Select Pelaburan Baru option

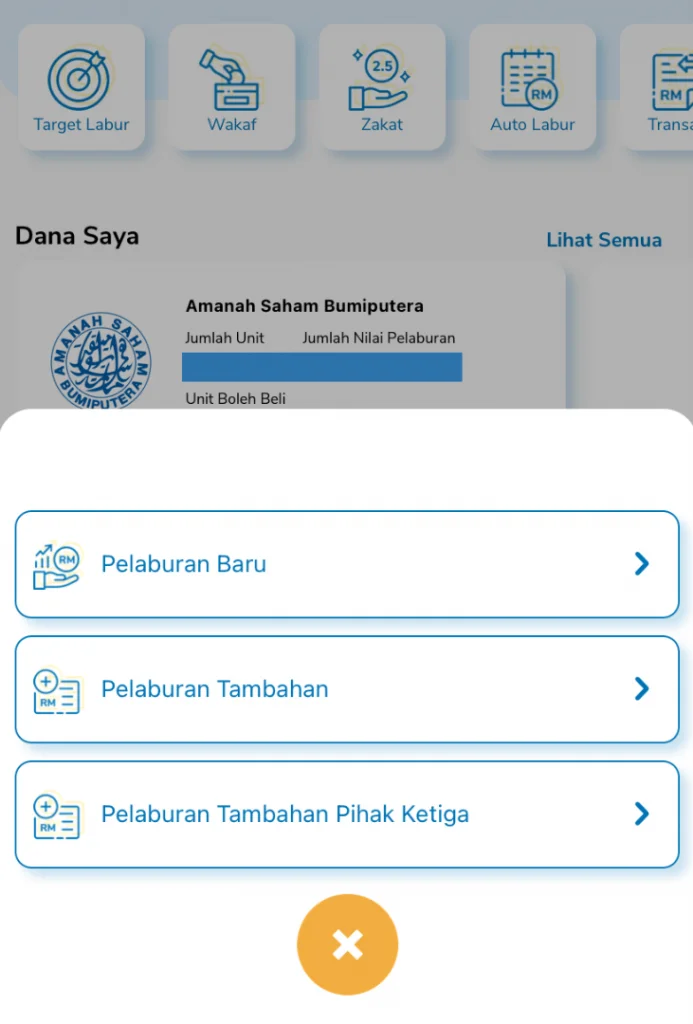[x=346, y=564]
